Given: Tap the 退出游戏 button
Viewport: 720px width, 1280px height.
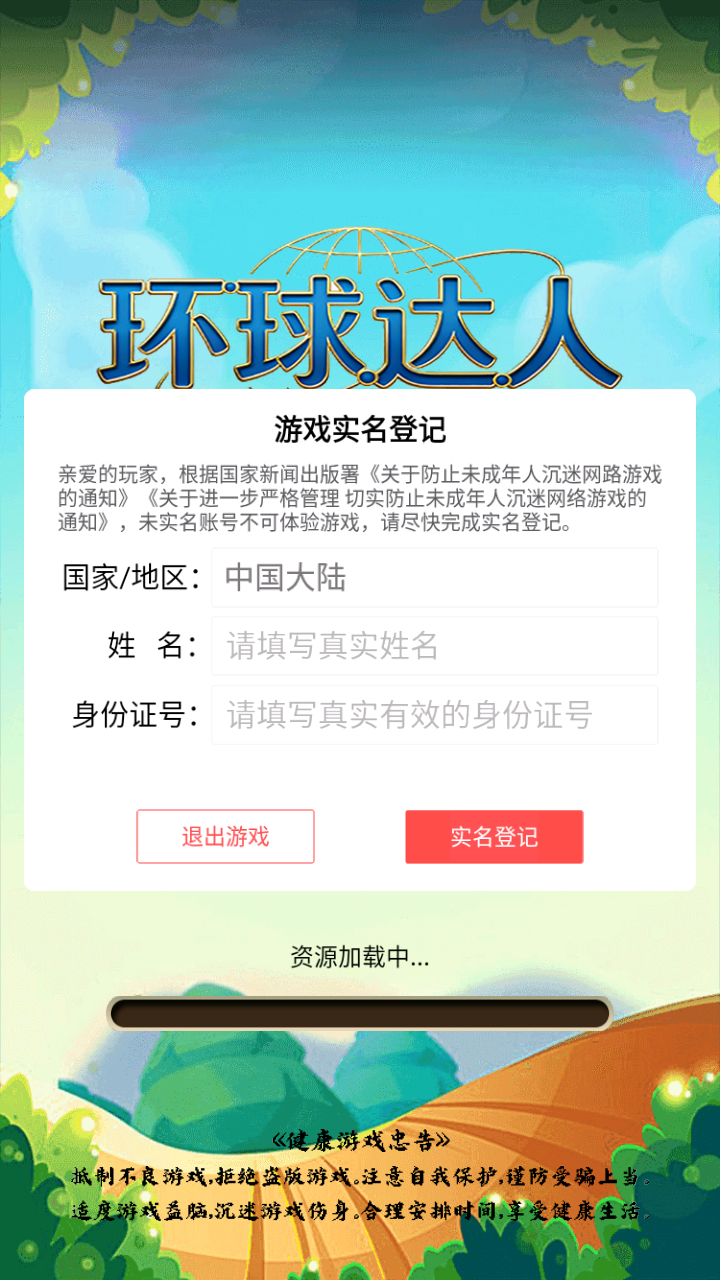Looking at the screenshot, I should 225,836.
